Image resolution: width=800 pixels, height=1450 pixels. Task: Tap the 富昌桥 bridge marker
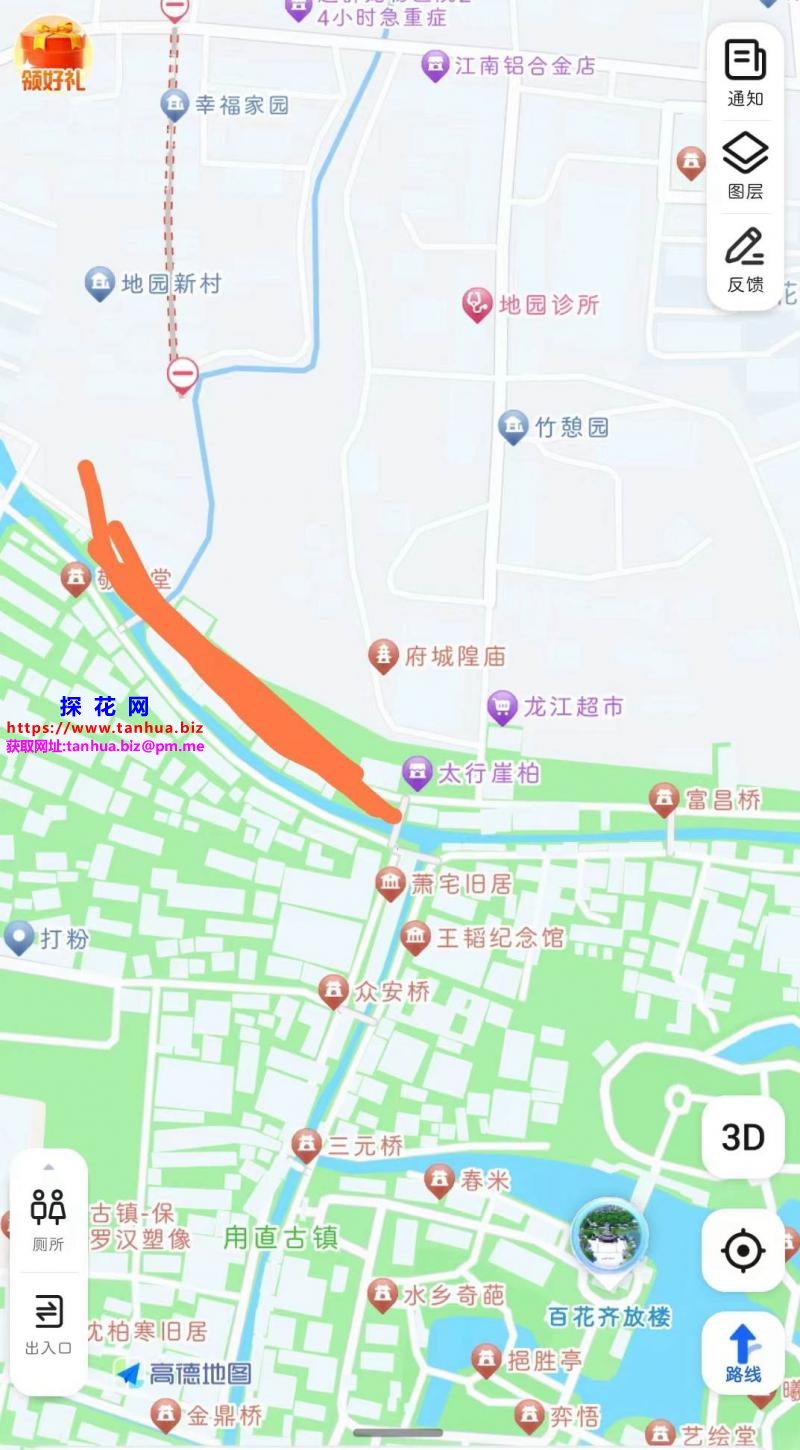(664, 799)
